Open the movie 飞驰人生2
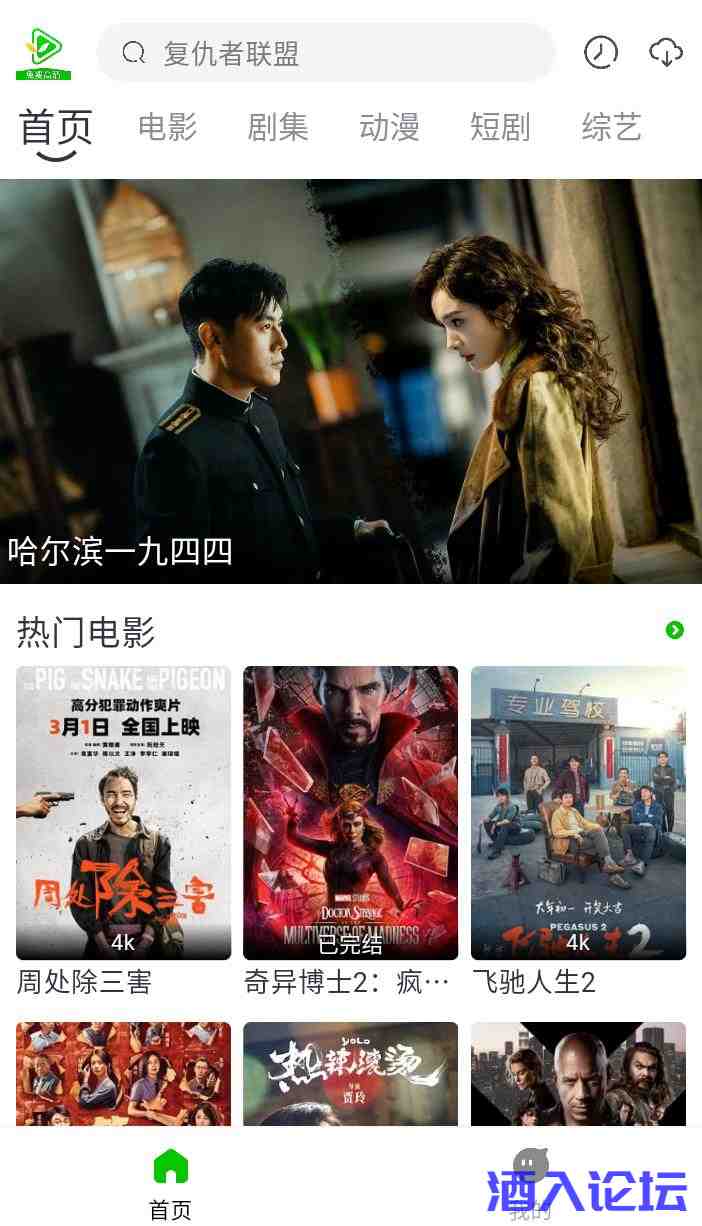Screen dimensions: 702x1226 pyautogui.click(x=578, y=813)
